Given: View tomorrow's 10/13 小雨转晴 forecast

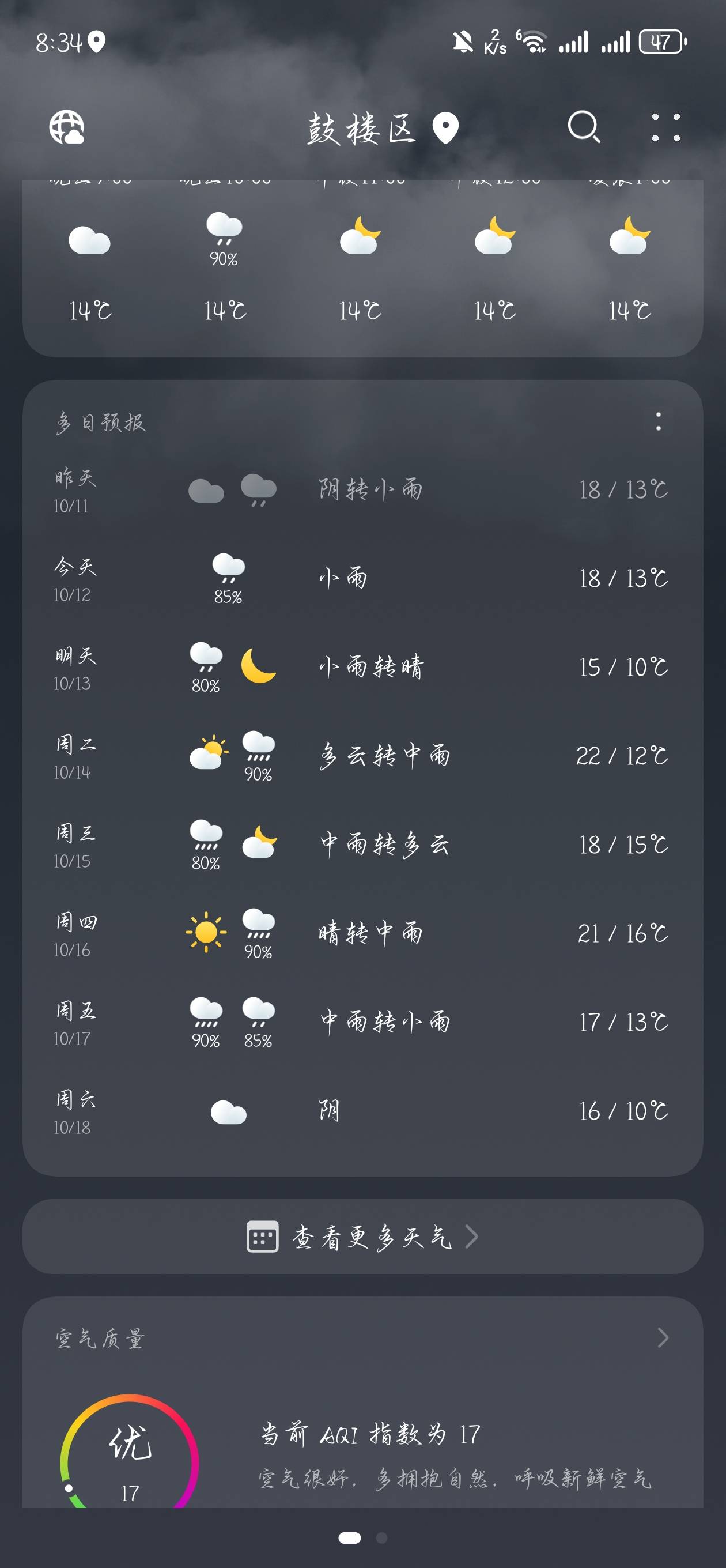Looking at the screenshot, I should click(x=362, y=668).
